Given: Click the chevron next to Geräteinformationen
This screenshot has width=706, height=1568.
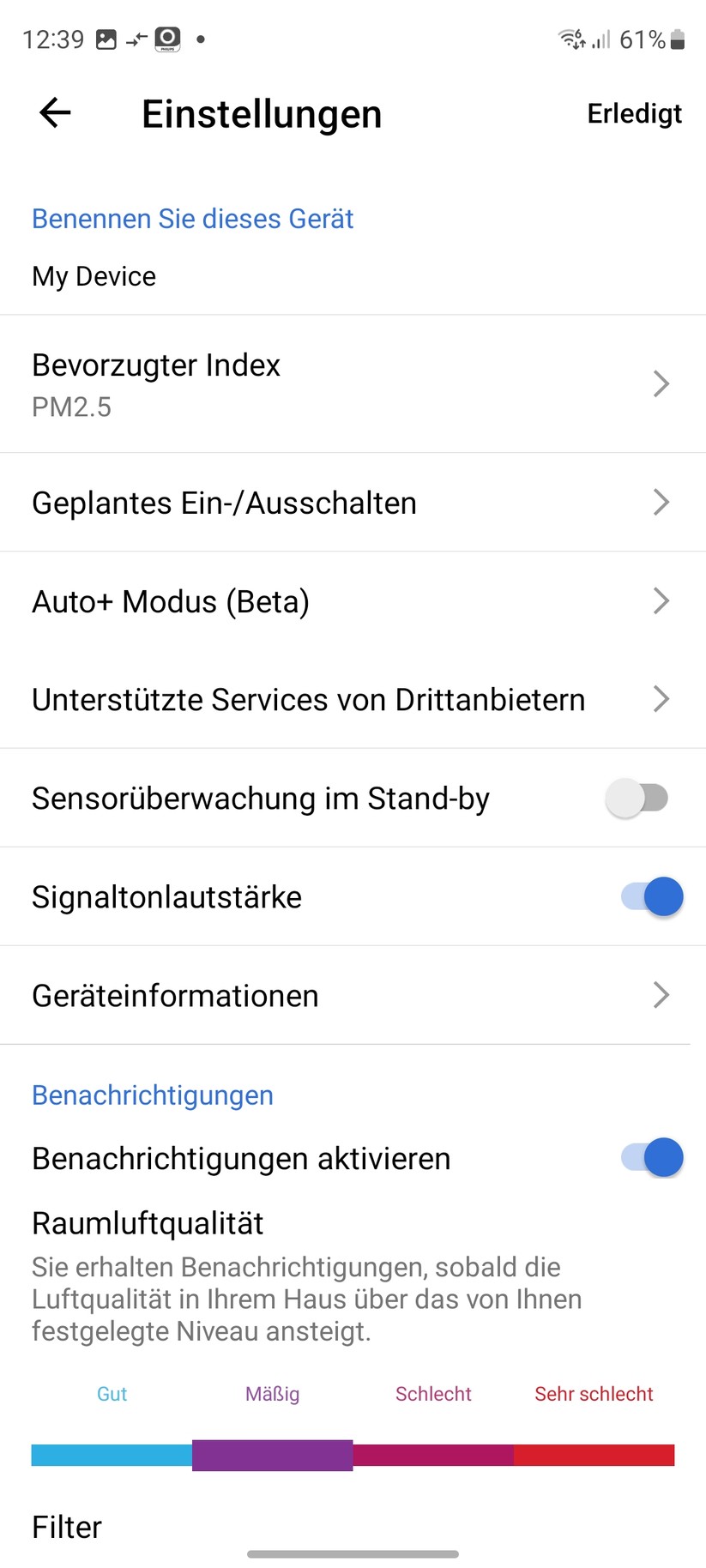Looking at the screenshot, I should point(661,995).
